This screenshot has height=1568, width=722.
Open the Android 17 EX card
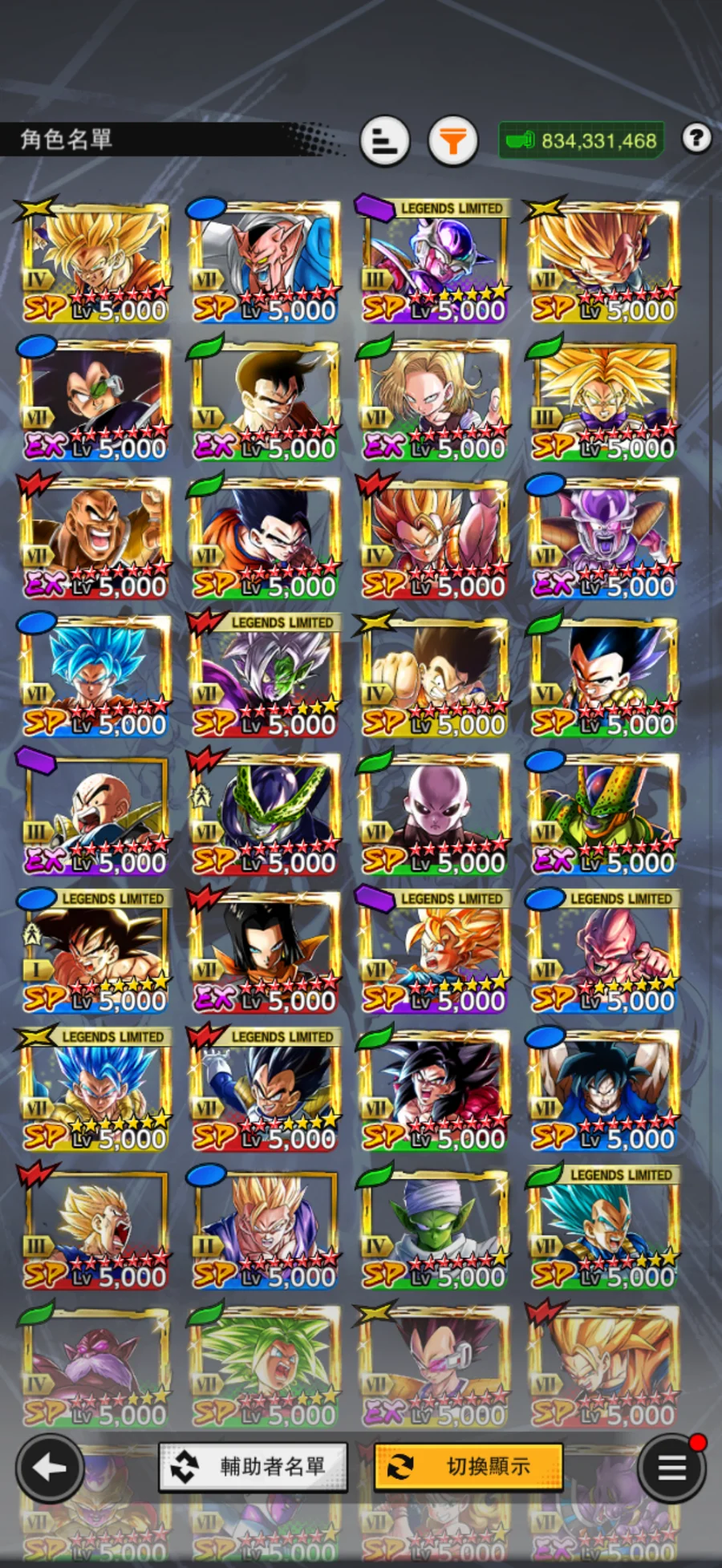click(x=266, y=951)
